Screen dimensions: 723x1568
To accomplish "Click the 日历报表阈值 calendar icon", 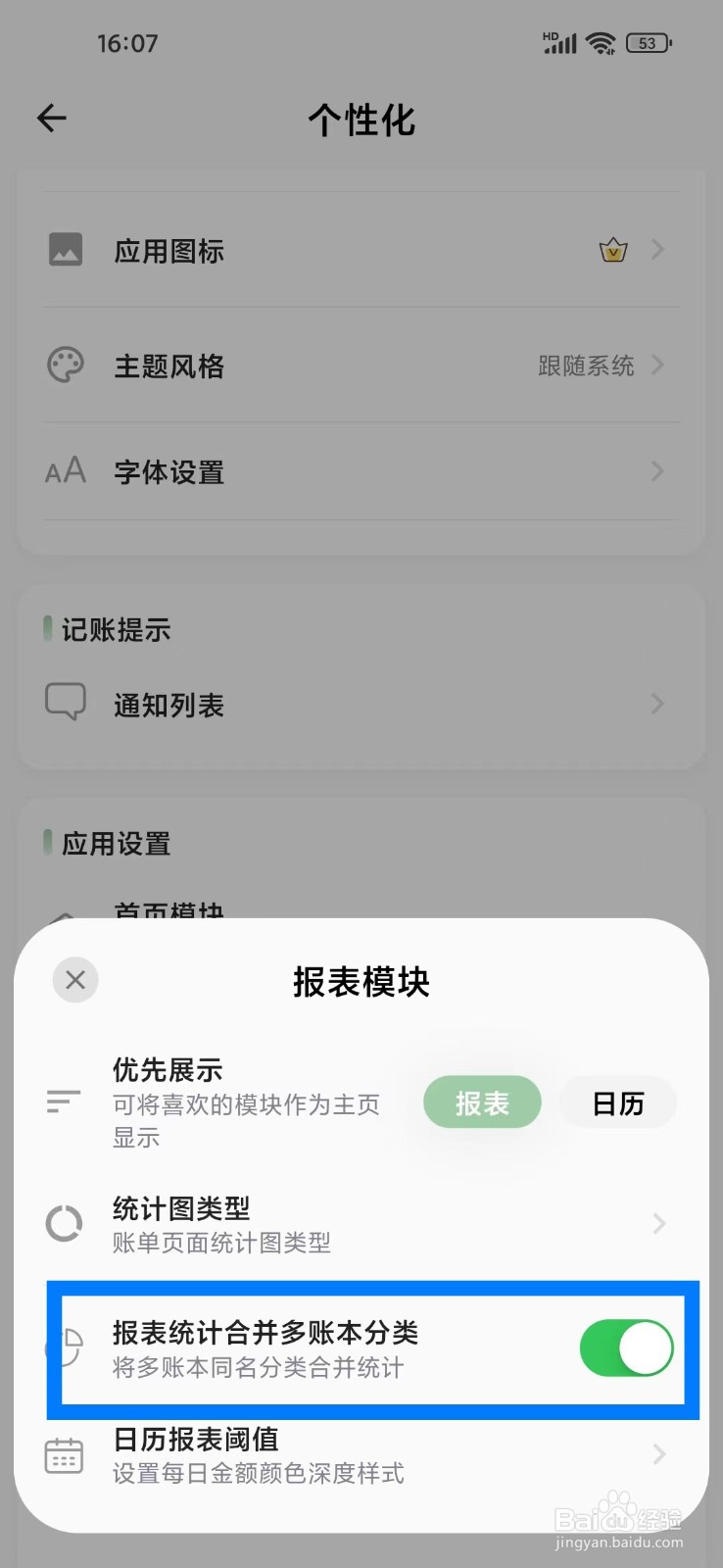I will click(64, 1456).
